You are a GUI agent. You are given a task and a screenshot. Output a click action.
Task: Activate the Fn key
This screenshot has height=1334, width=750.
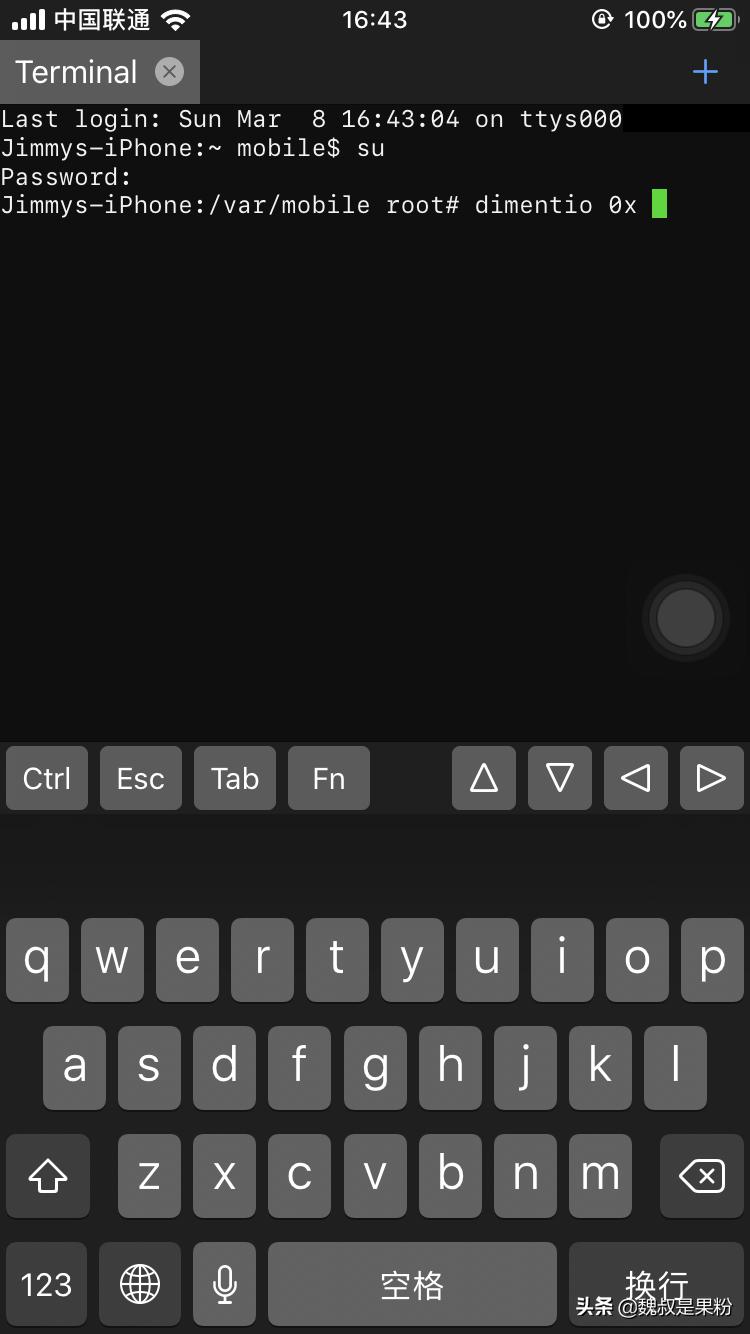tap(328, 778)
